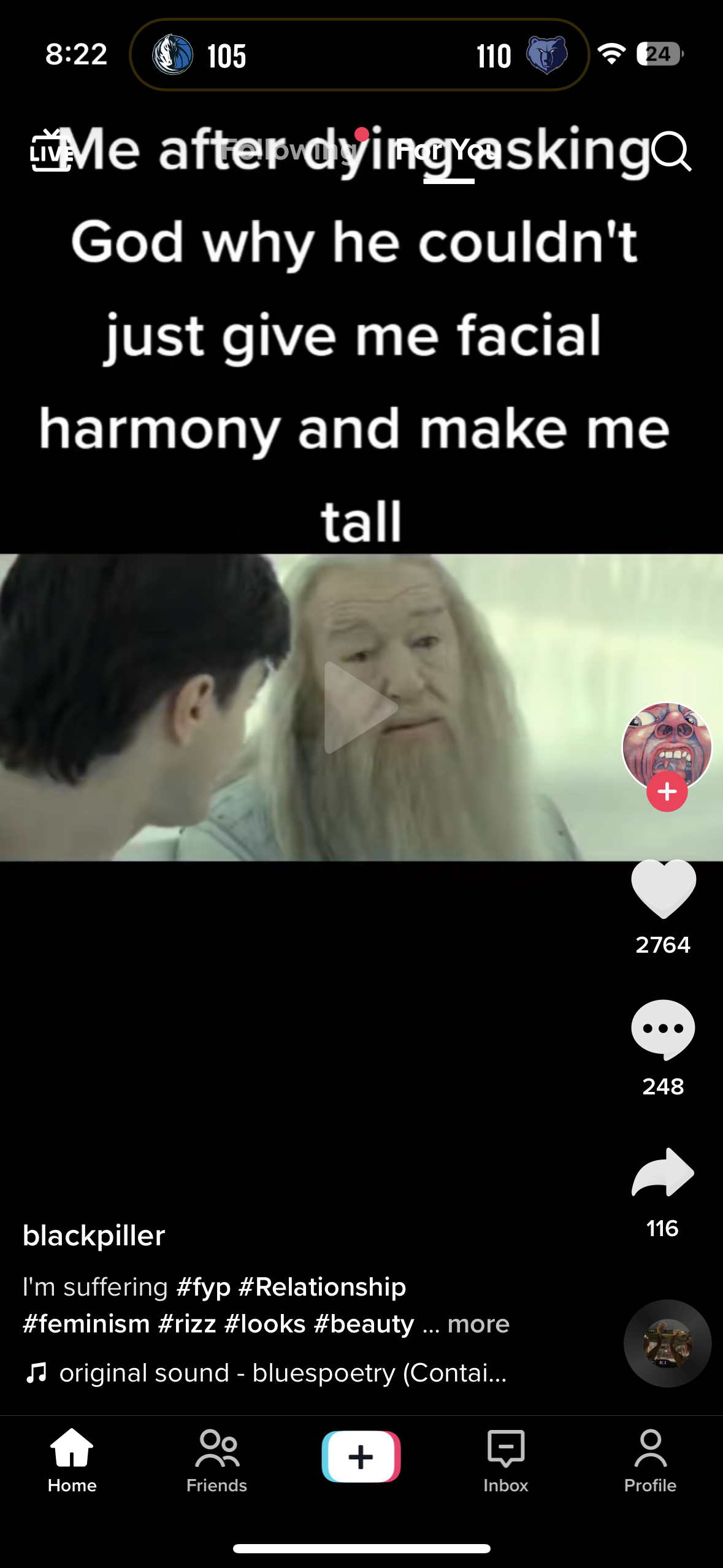Create a new post with plus button
Screen dimensions: 723x1568
(x=361, y=1456)
